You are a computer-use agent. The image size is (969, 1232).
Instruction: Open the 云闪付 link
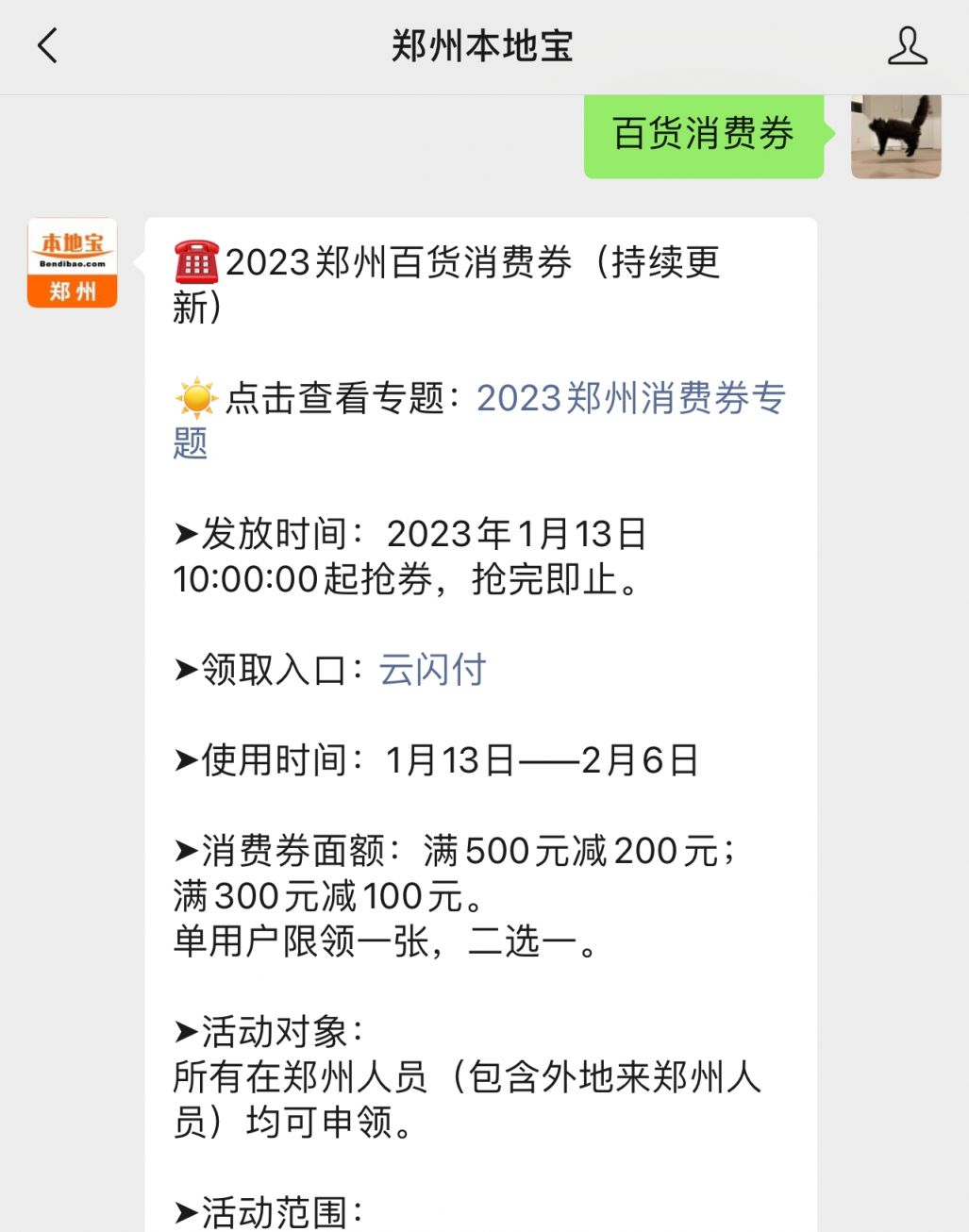(432, 670)
